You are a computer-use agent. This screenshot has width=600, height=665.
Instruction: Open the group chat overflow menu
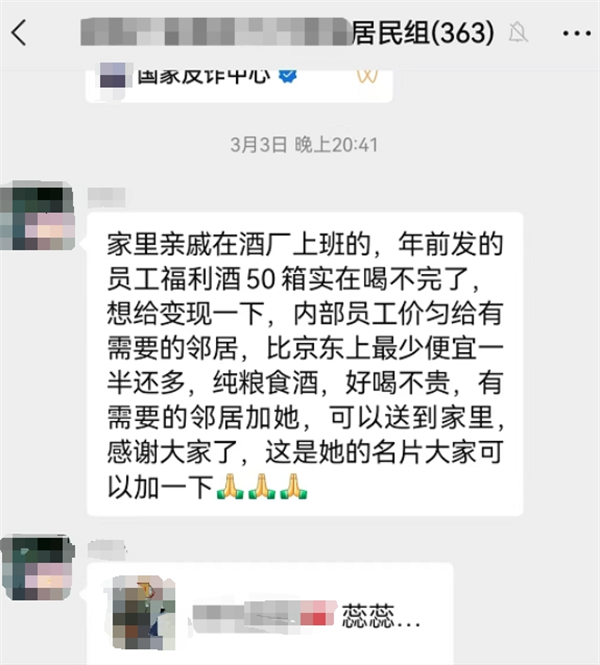[576, 33]
